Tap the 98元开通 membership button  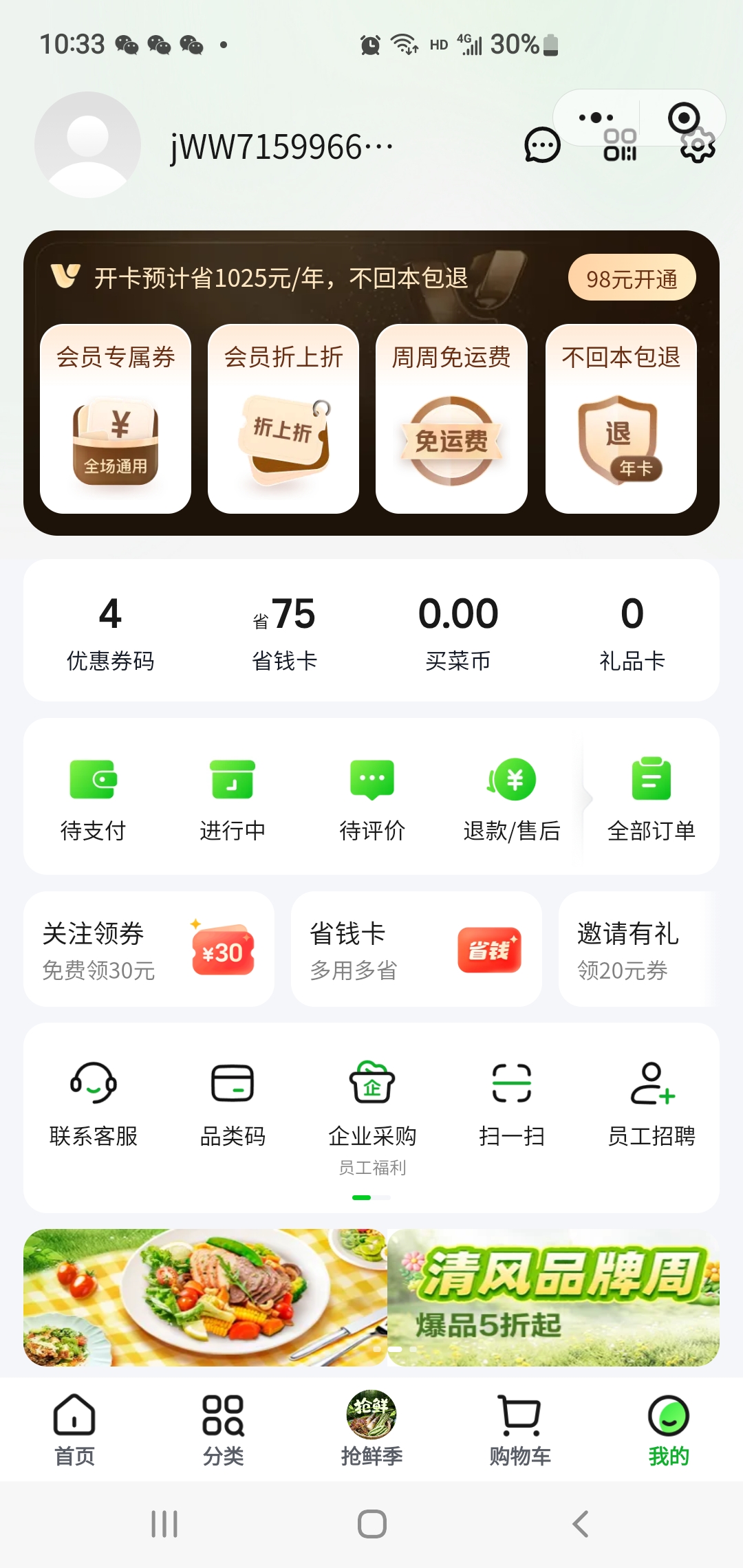(632, 279)
